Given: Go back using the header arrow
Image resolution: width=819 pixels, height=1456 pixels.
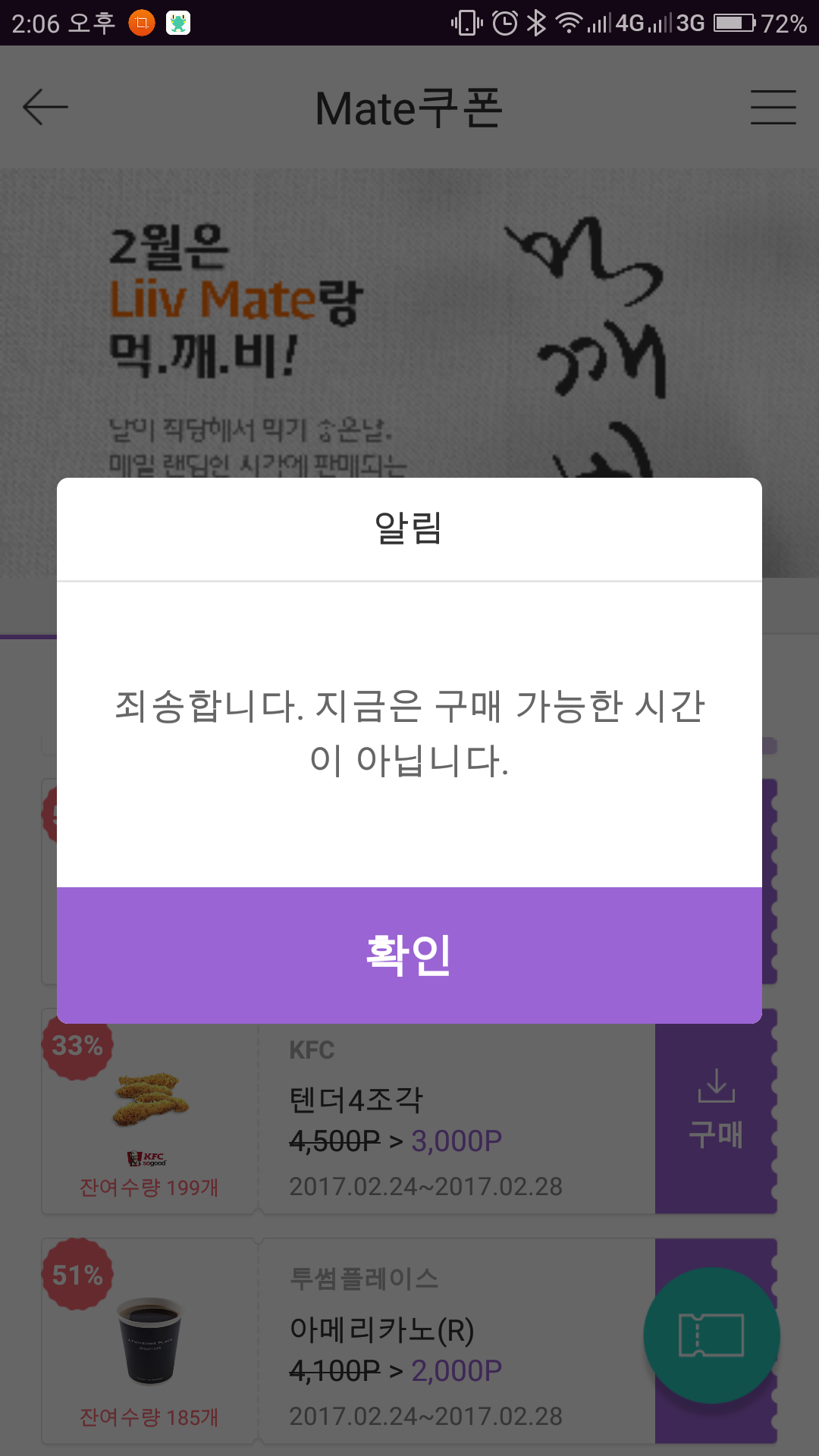Looking at the screenshot, I should tap(45, 107).
